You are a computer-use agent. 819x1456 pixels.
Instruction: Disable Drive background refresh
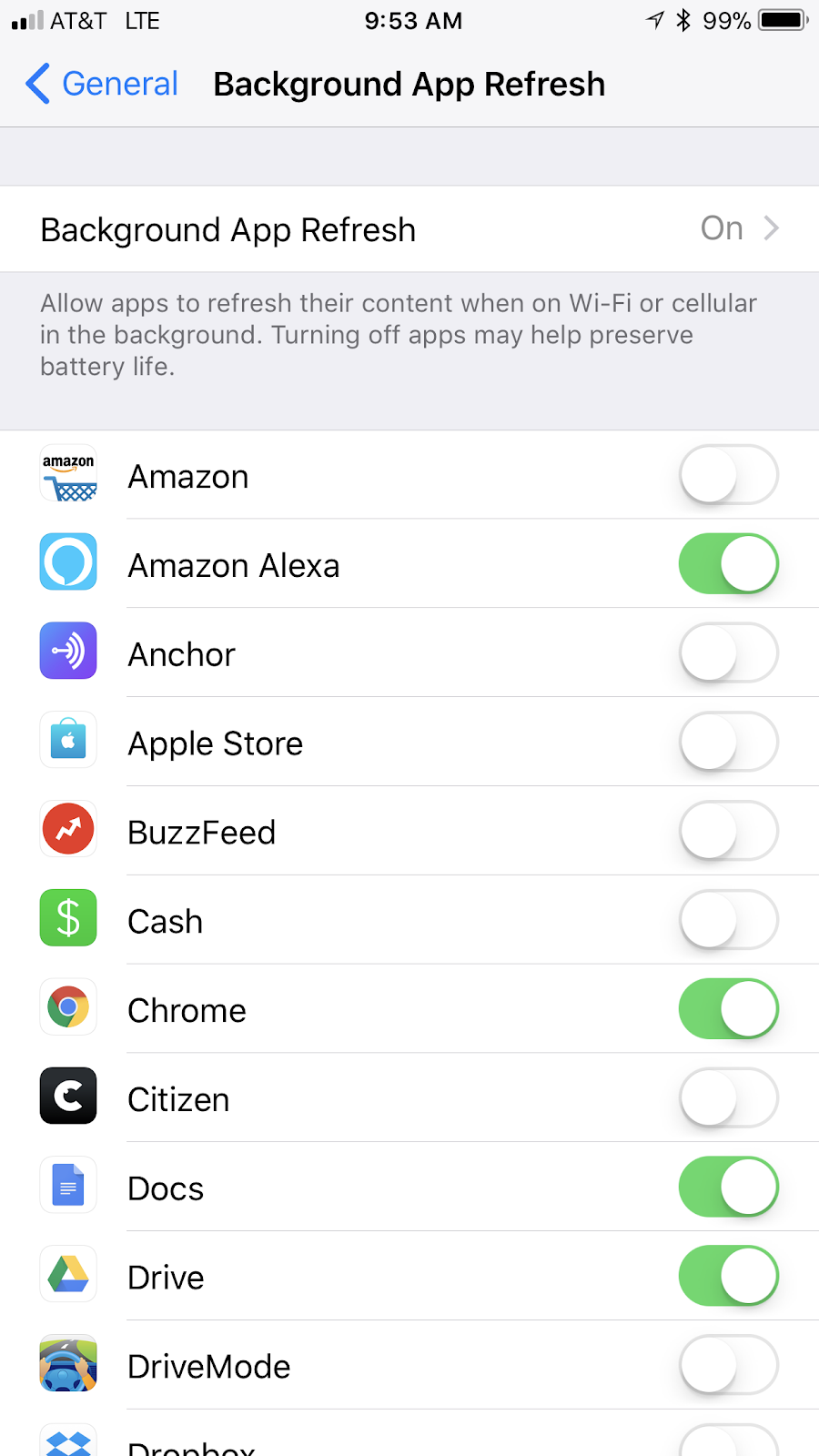click(x=728, y=1277)
